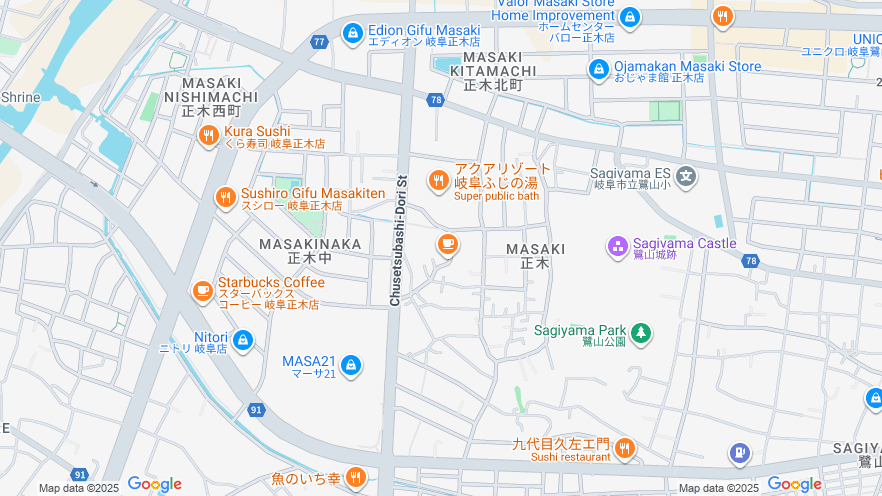Tap the Ojamakan Masaki Store marker
The image size is (882, 496).
click(598, 69)
